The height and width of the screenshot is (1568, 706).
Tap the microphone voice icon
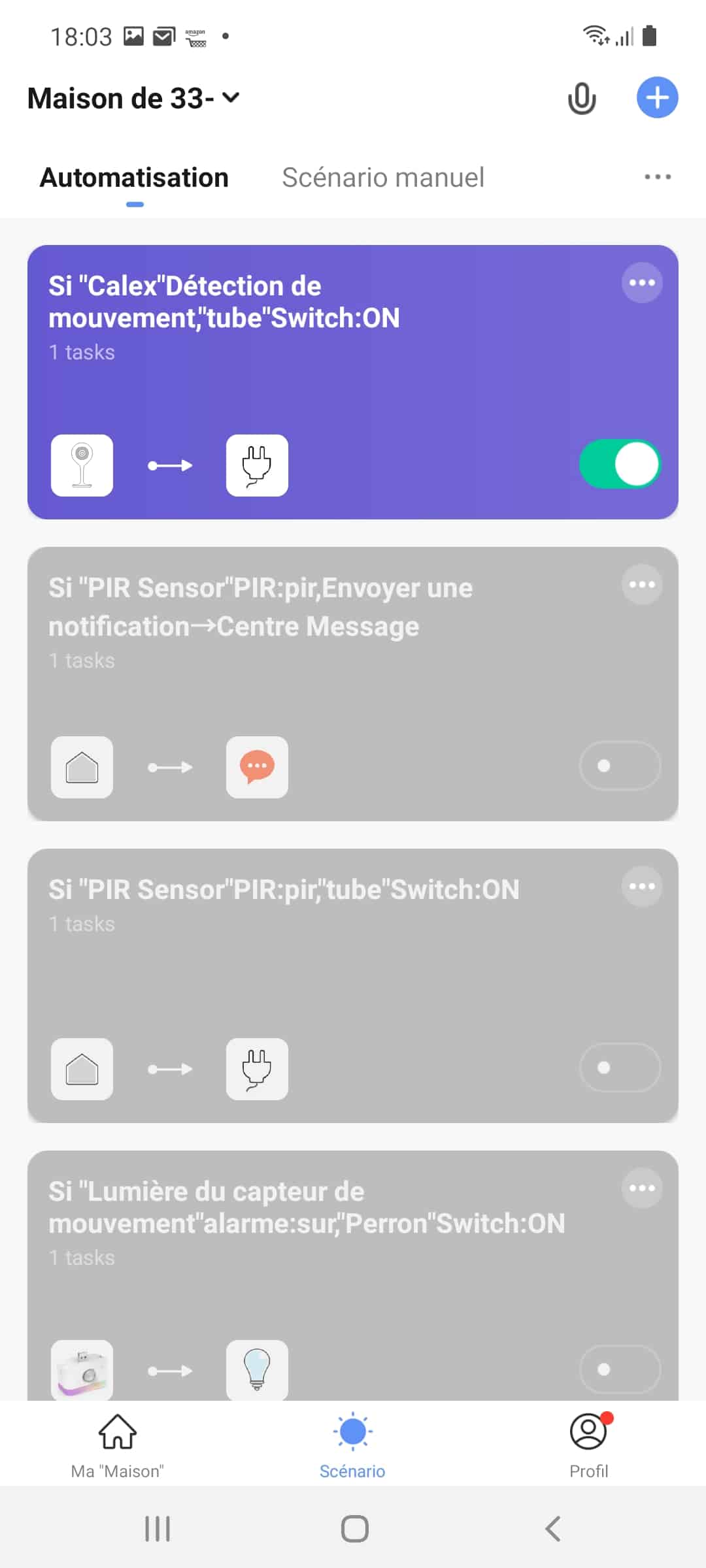582,99
